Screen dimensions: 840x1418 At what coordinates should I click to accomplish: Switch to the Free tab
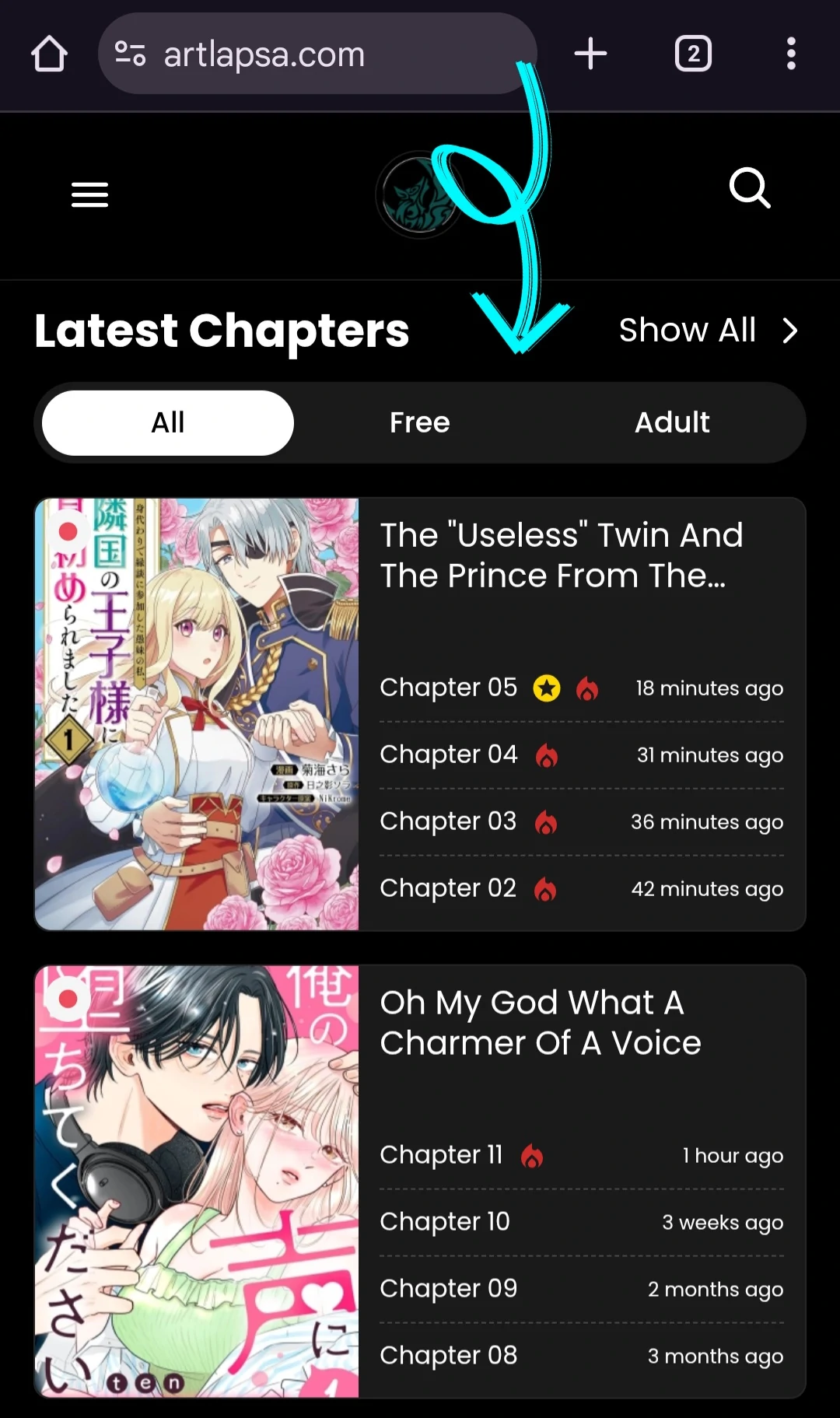pyautogui.click(x=419, y=422)
